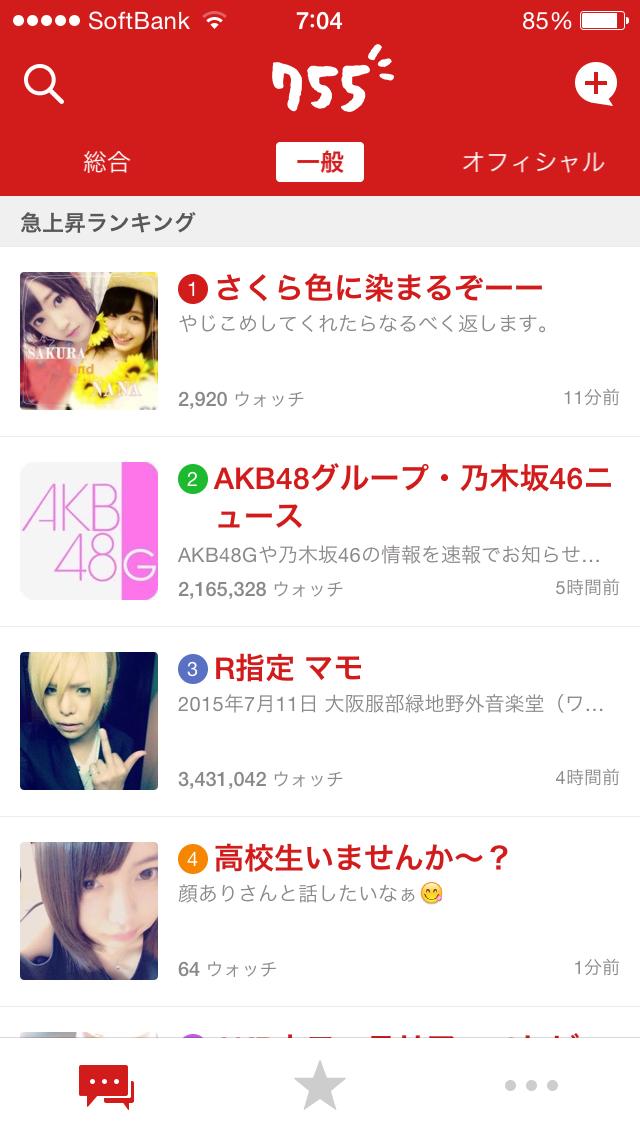Open the star favorites tab

click(x=320, y=1086)
